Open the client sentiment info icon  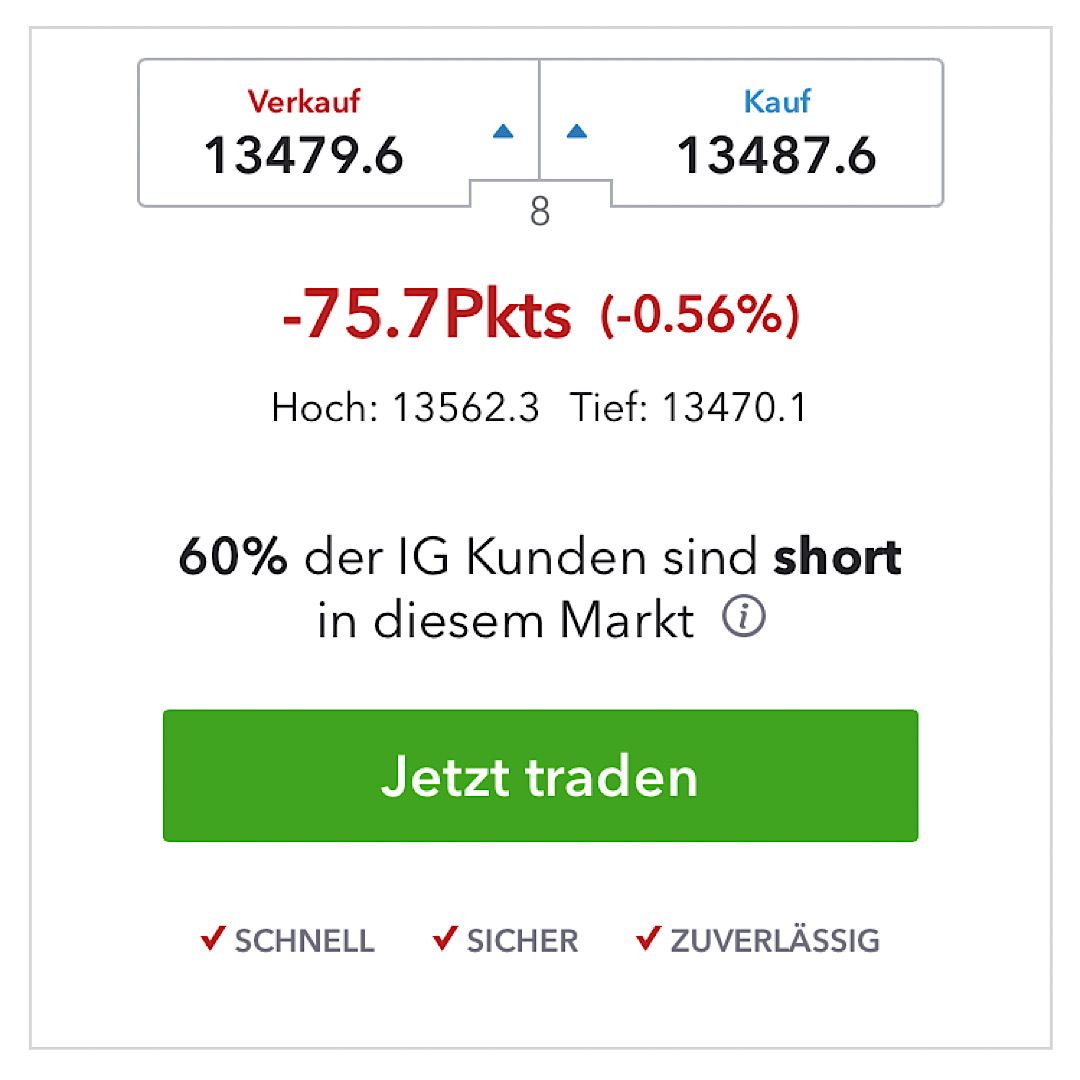click(x=744, y=619)
